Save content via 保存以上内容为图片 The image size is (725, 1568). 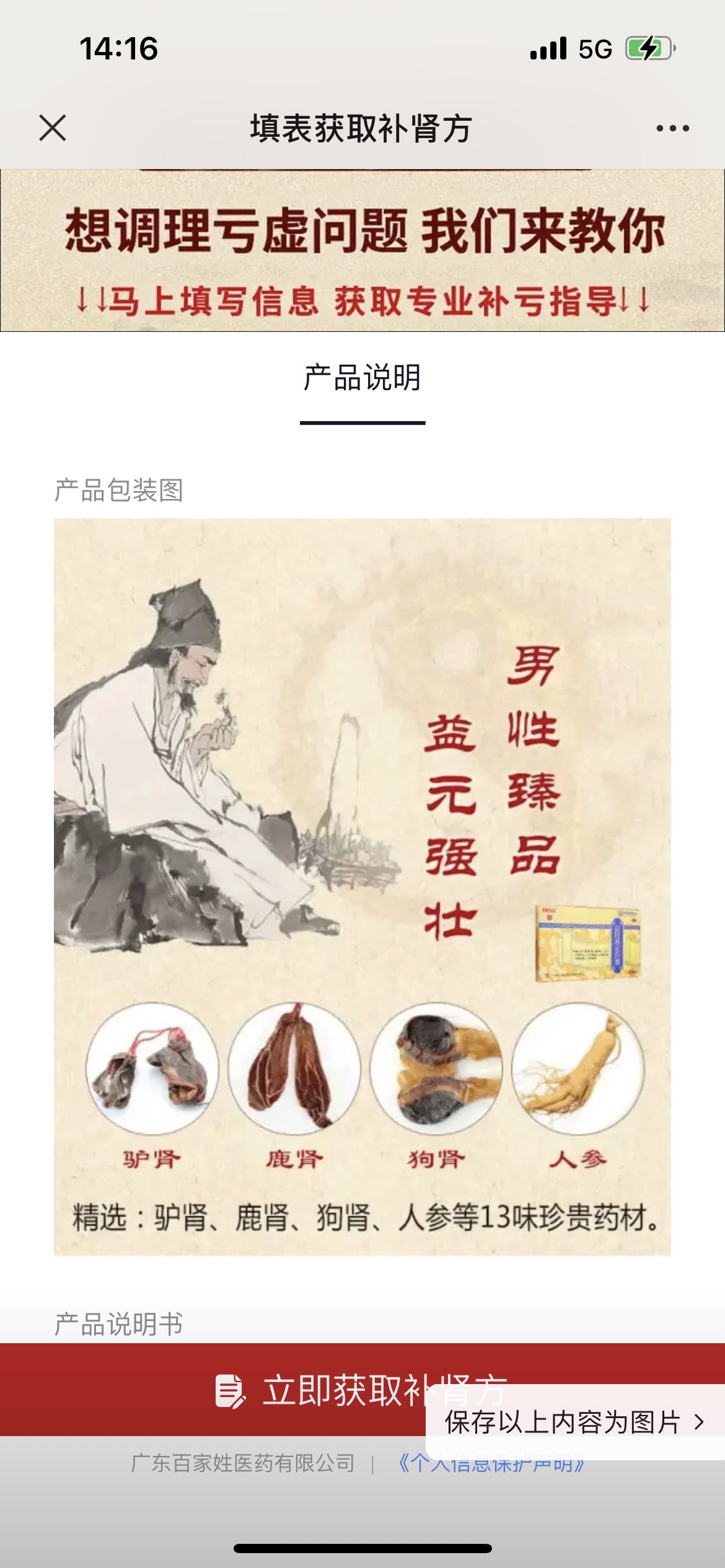click(573, 1422)
